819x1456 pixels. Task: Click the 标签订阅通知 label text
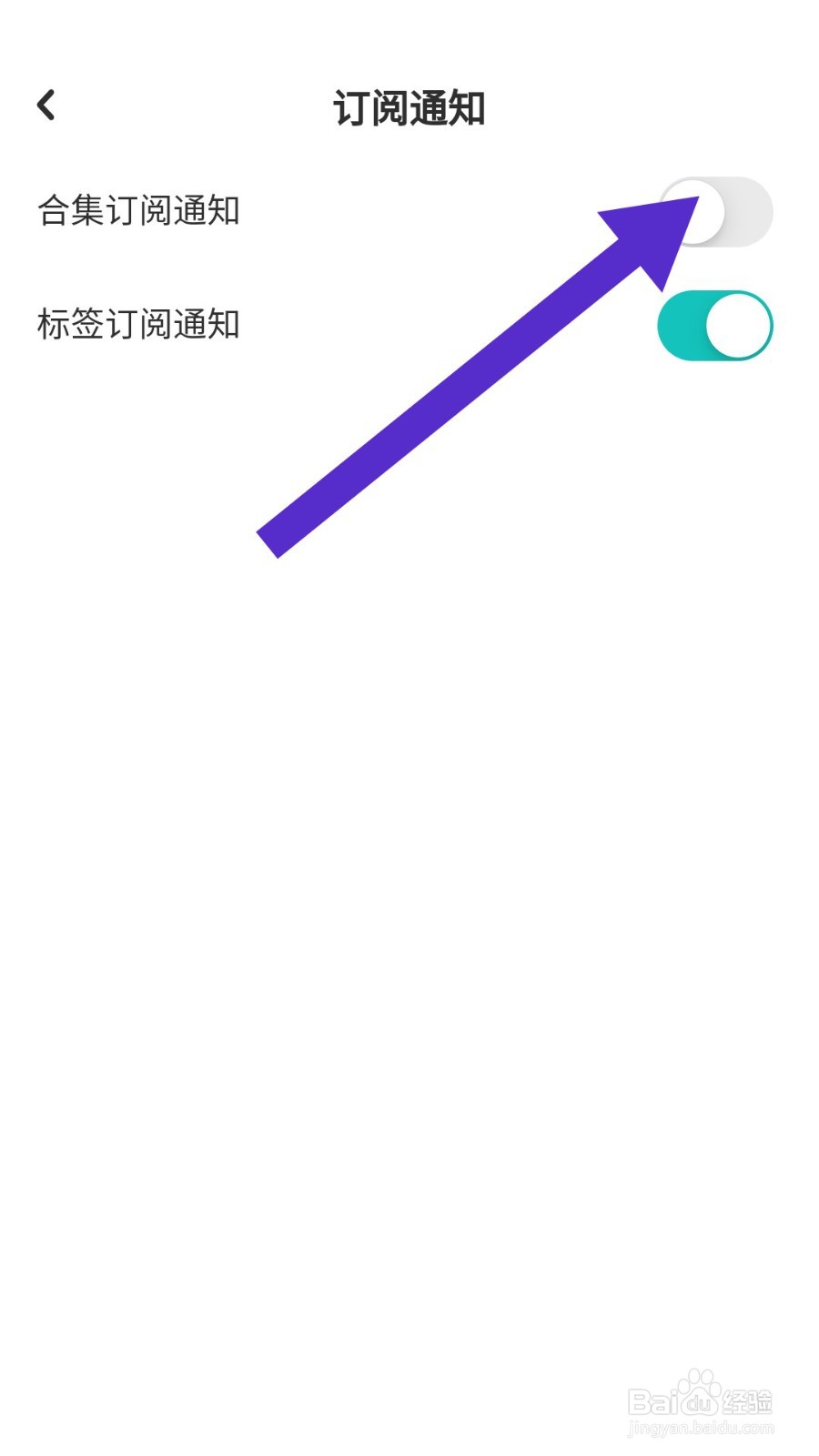pos(138,325)
